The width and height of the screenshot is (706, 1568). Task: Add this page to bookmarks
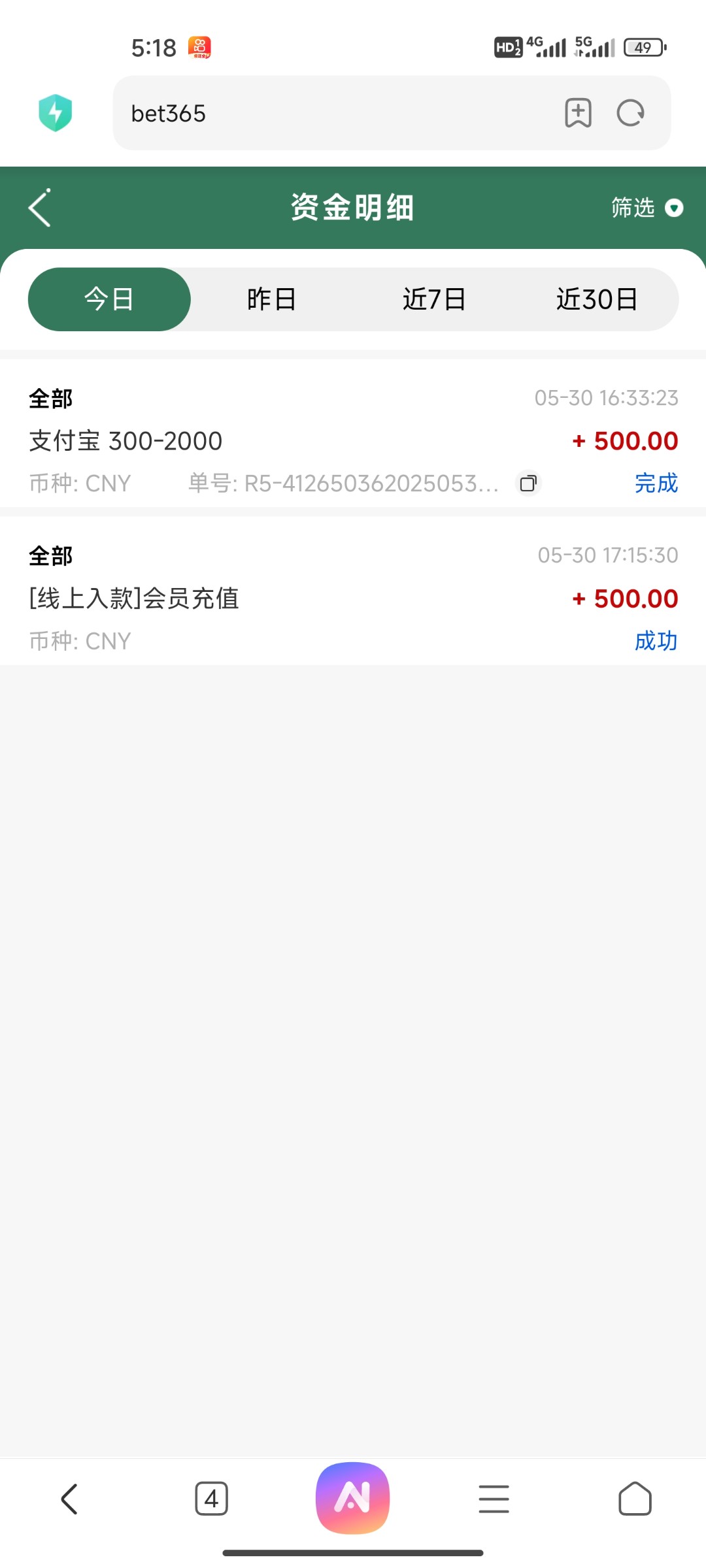click(578, 113)
